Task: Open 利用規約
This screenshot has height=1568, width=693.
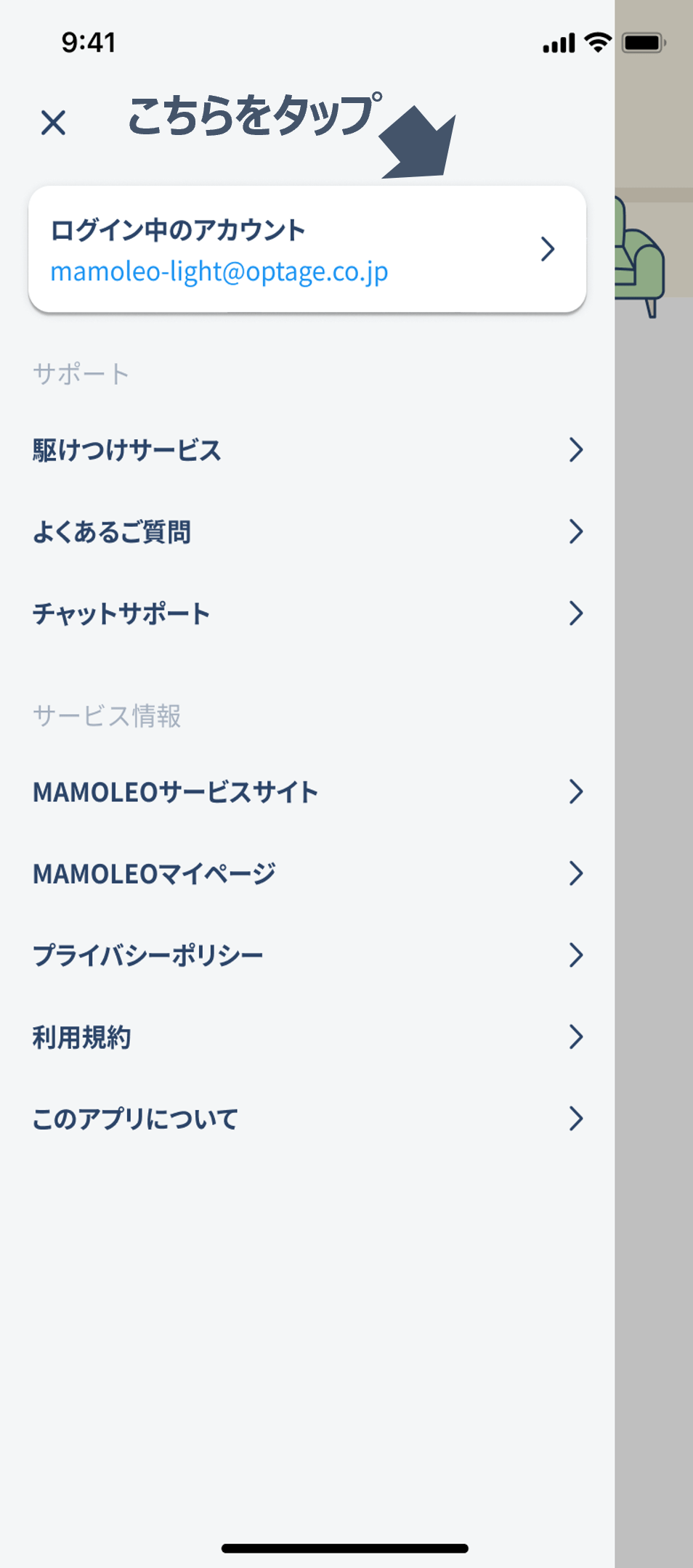Action: coord(307,1037)
